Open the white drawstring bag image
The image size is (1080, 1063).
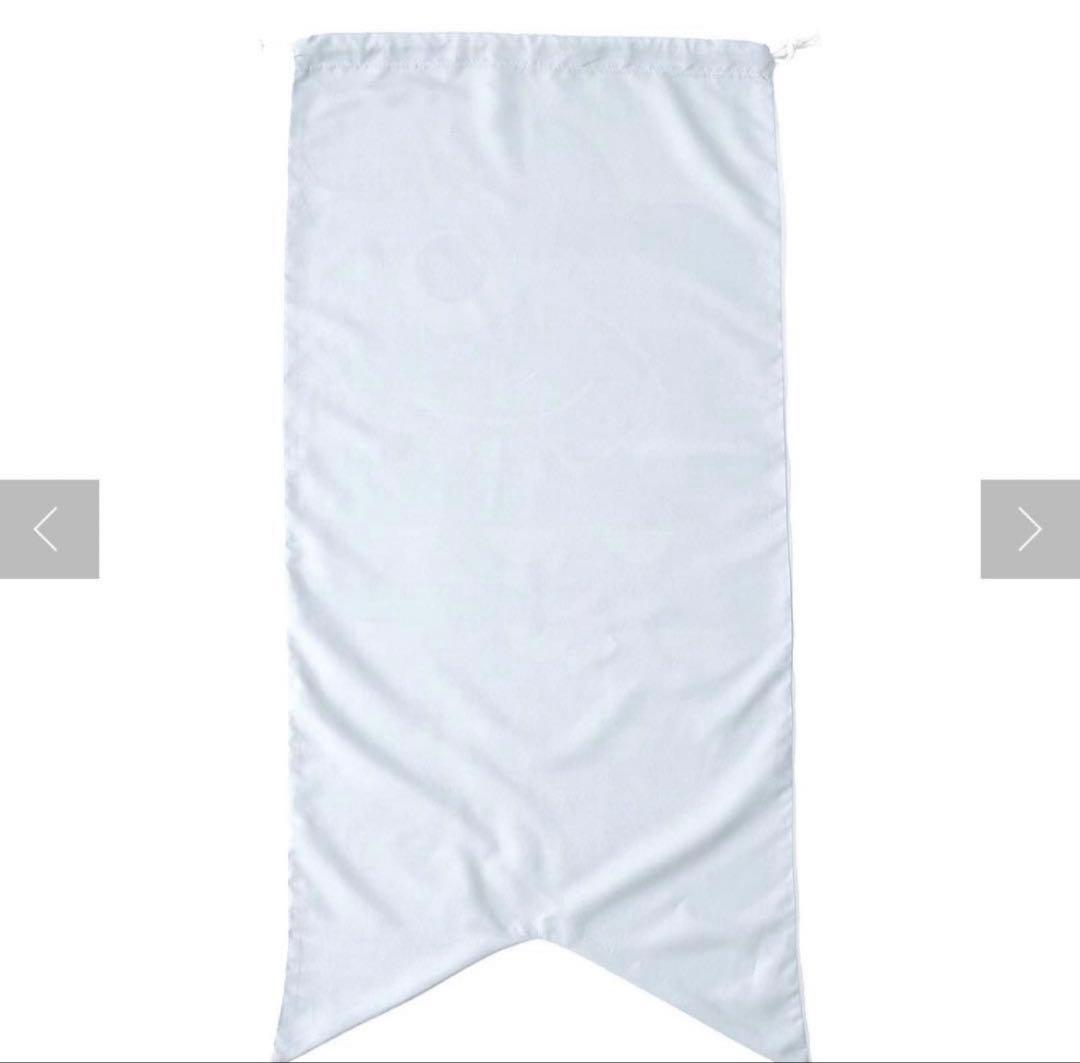point(540,544)
